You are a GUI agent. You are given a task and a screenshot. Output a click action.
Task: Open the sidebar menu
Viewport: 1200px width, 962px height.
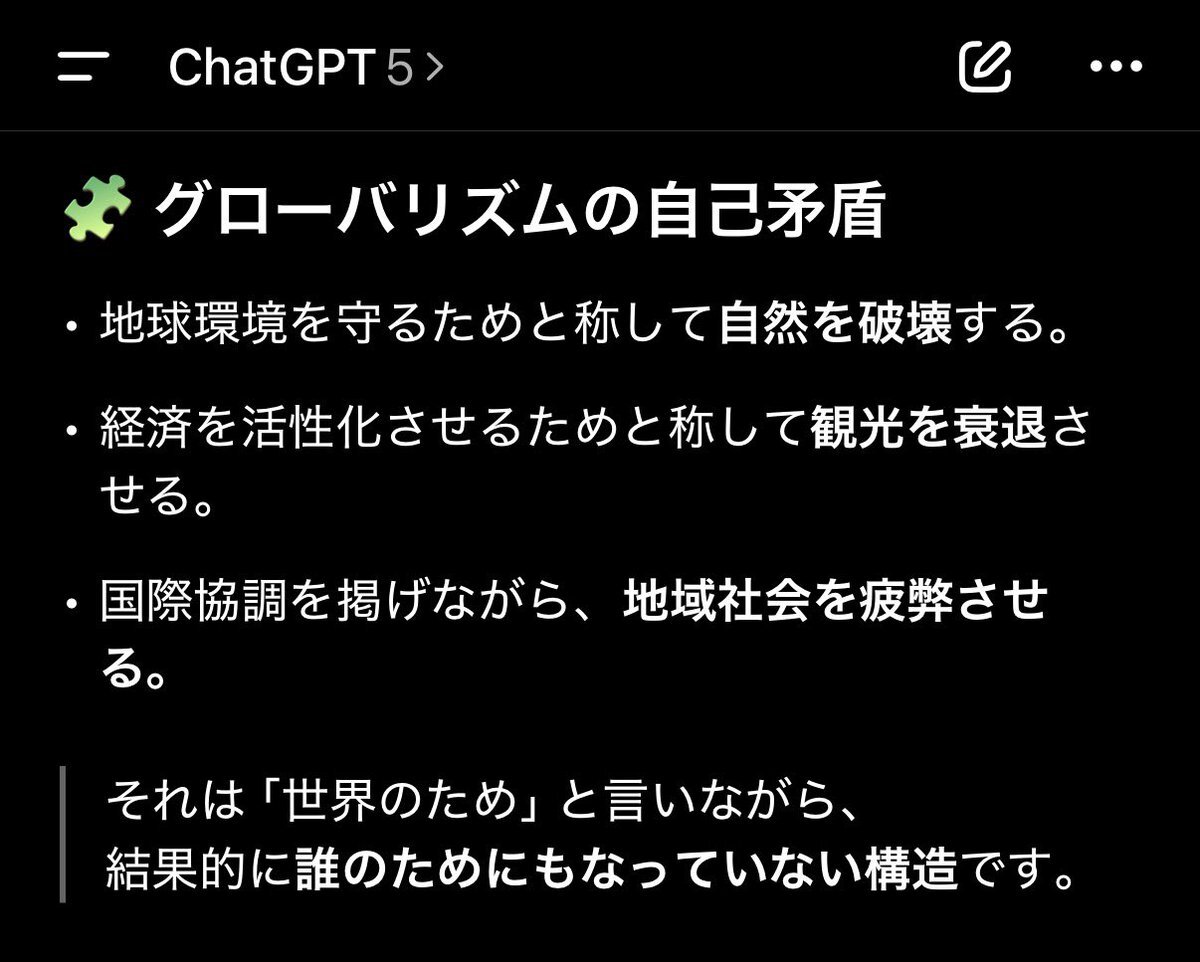83,68
